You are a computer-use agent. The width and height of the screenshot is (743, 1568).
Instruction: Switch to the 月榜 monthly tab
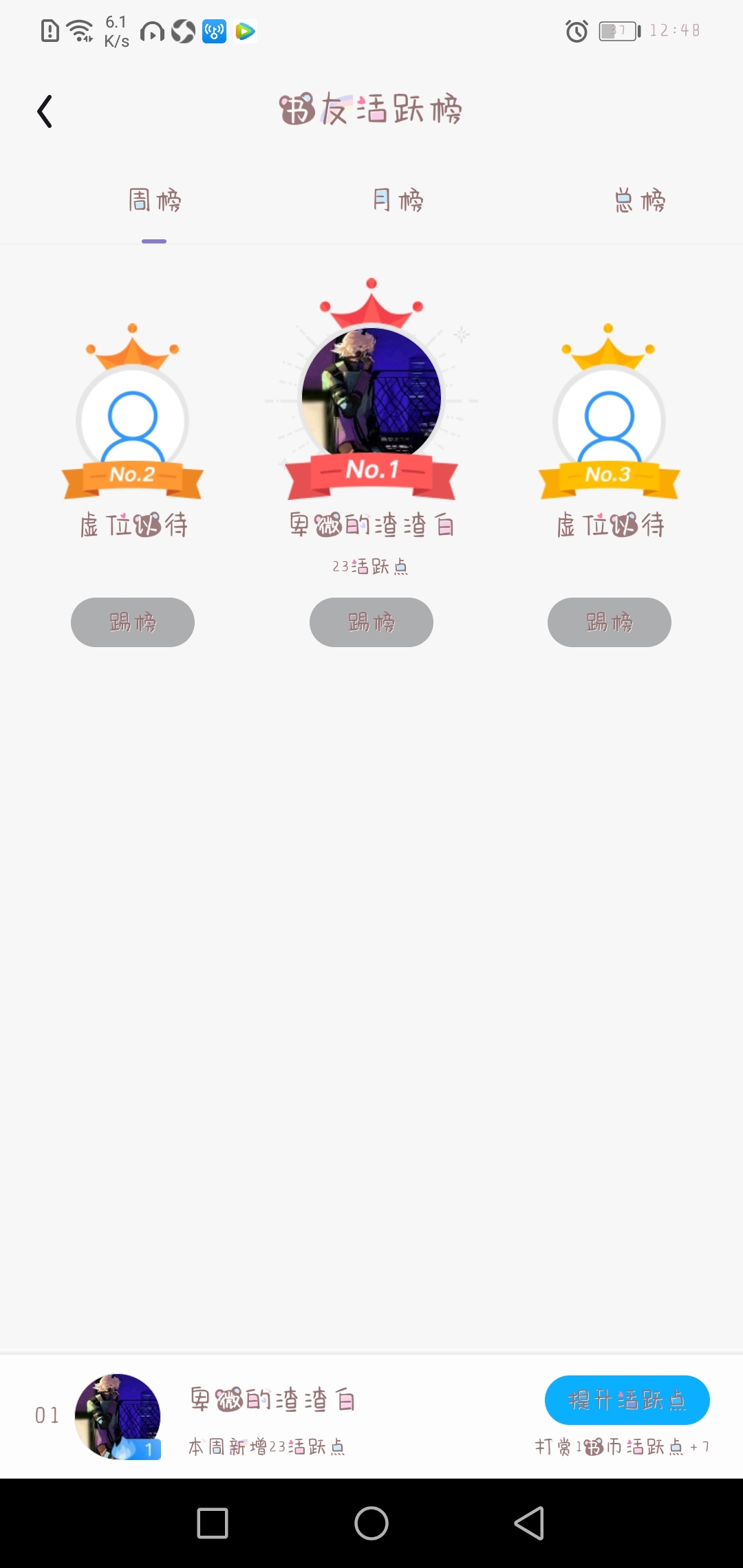point(398,201)
